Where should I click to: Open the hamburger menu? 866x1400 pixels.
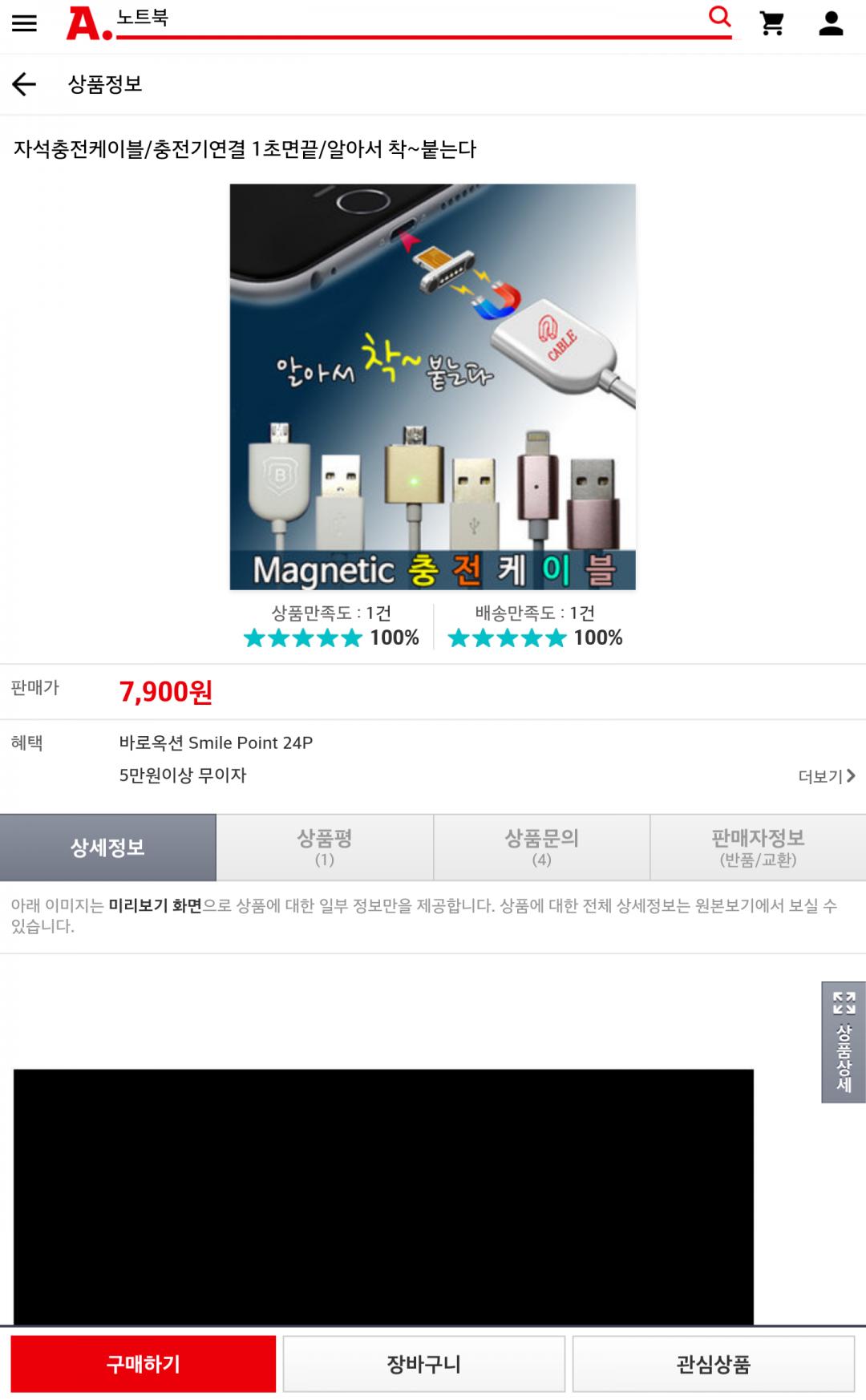24,23
